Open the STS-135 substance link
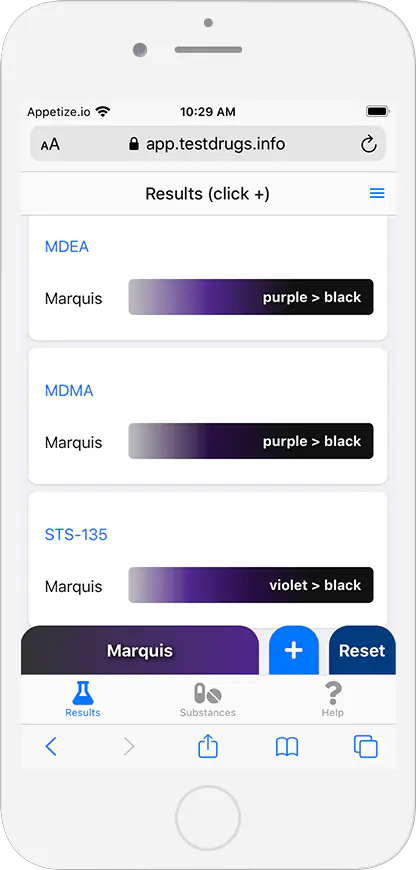The width and height of the screenshot is (416, 870). point(76,535)
